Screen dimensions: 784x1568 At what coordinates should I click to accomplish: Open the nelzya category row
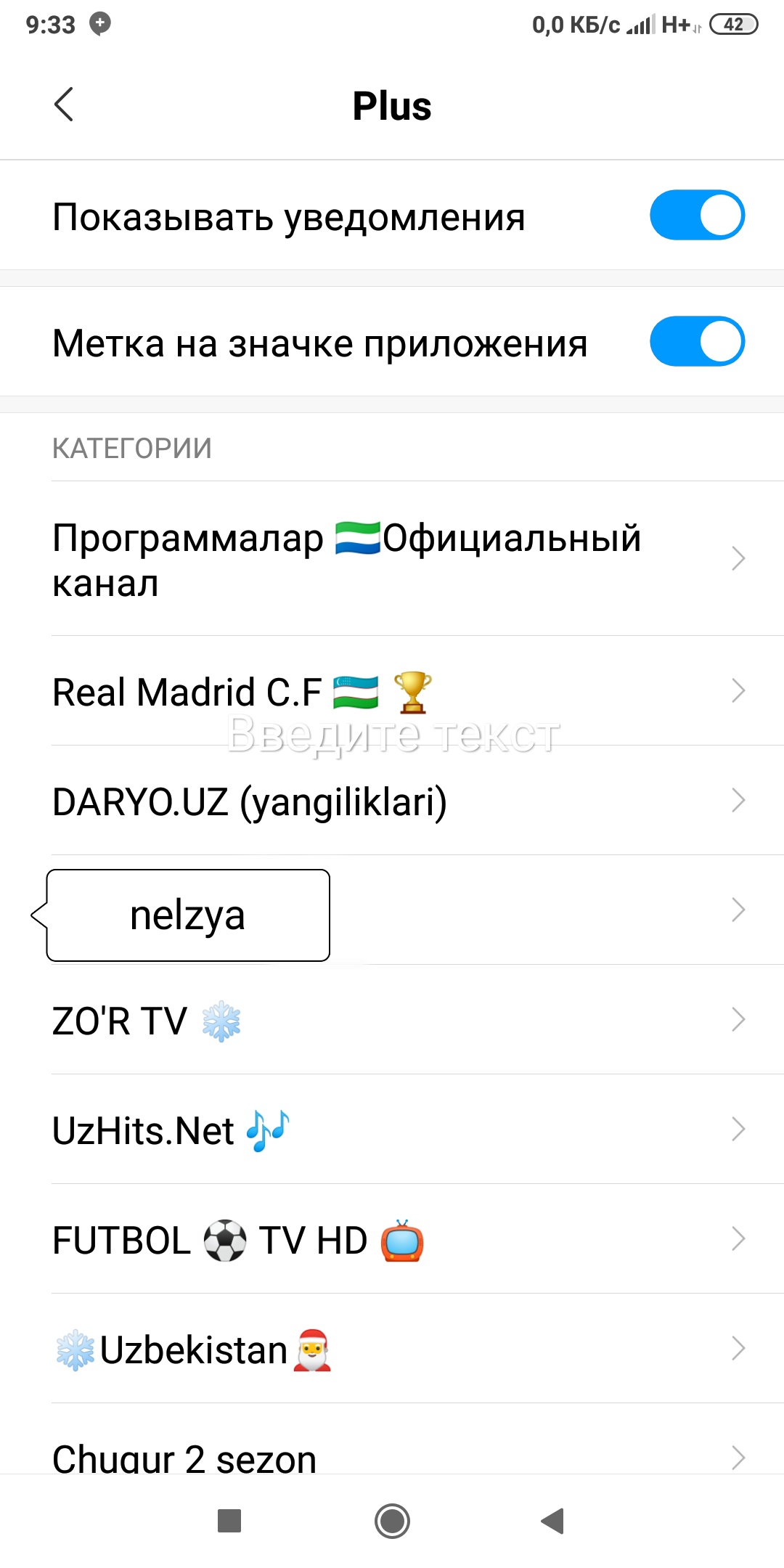click(x=508, y=910)
